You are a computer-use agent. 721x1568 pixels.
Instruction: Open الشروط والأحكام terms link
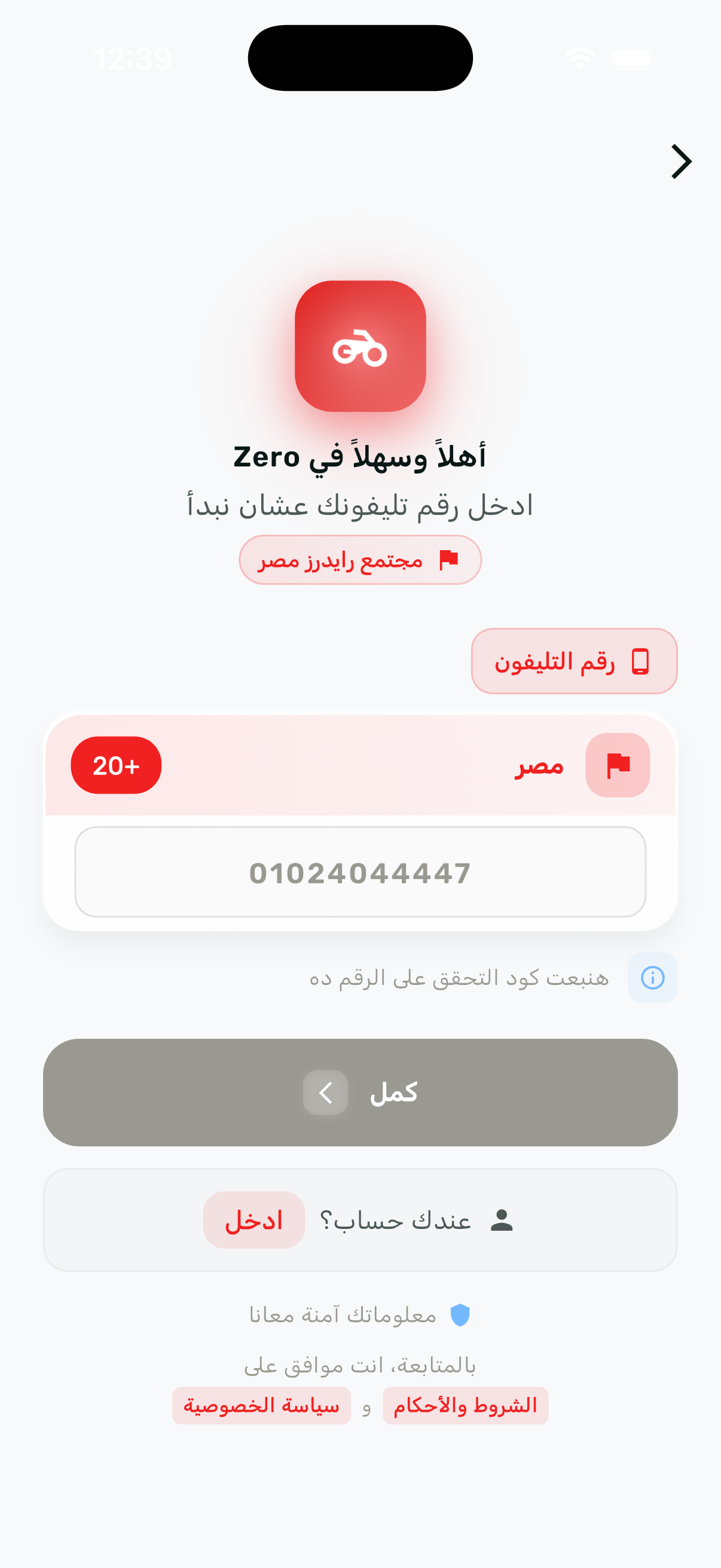[465, 1406]
